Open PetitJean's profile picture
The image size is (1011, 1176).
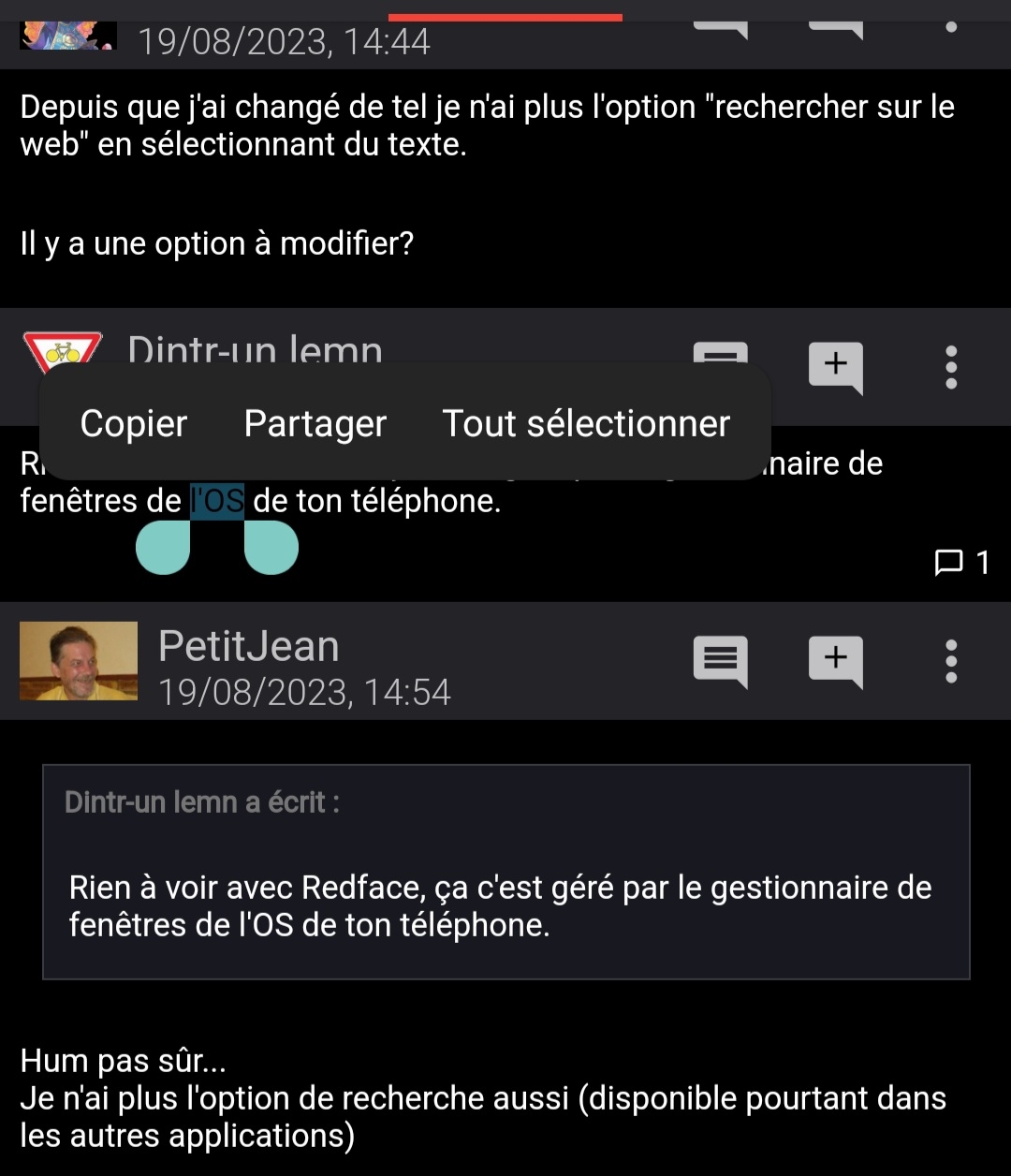click(79, 661)
